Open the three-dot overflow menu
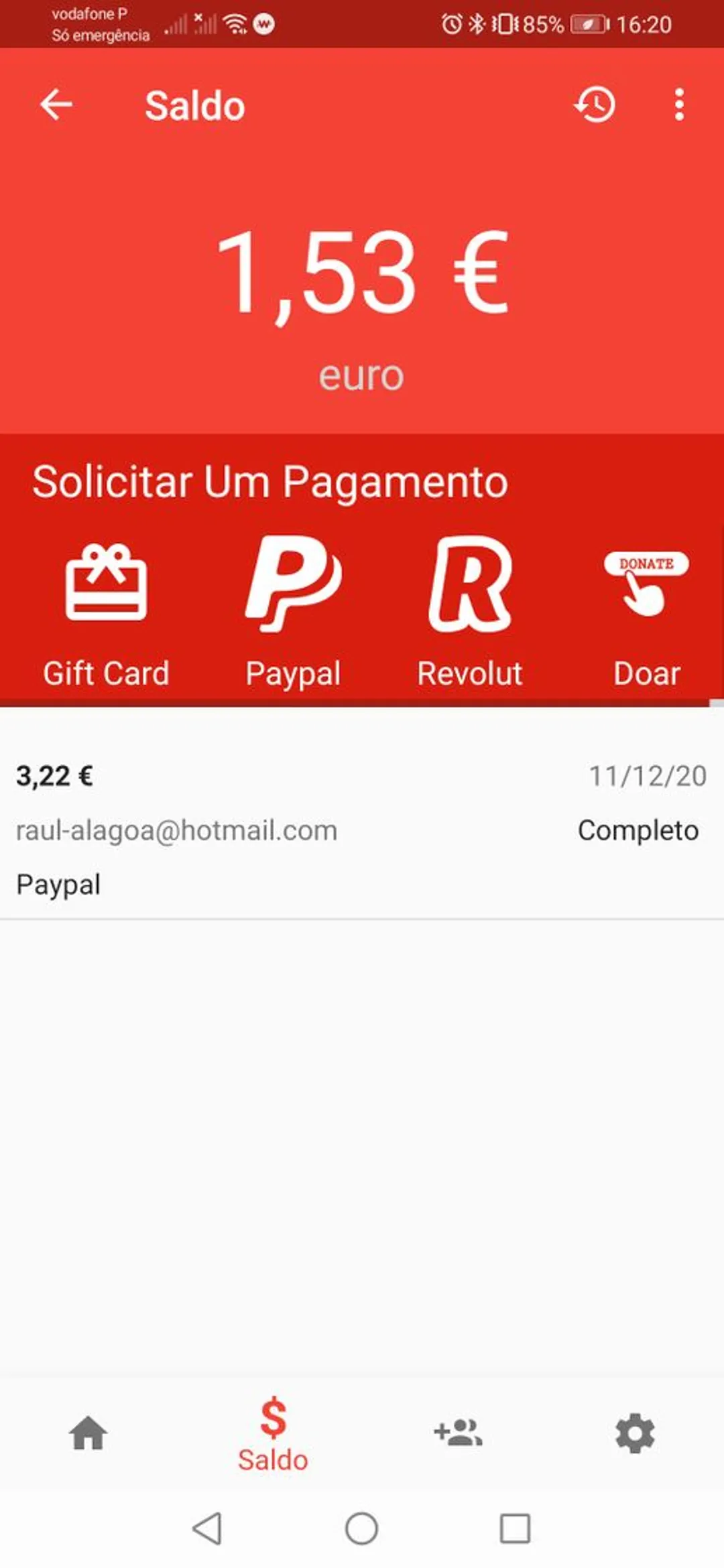 679,105
